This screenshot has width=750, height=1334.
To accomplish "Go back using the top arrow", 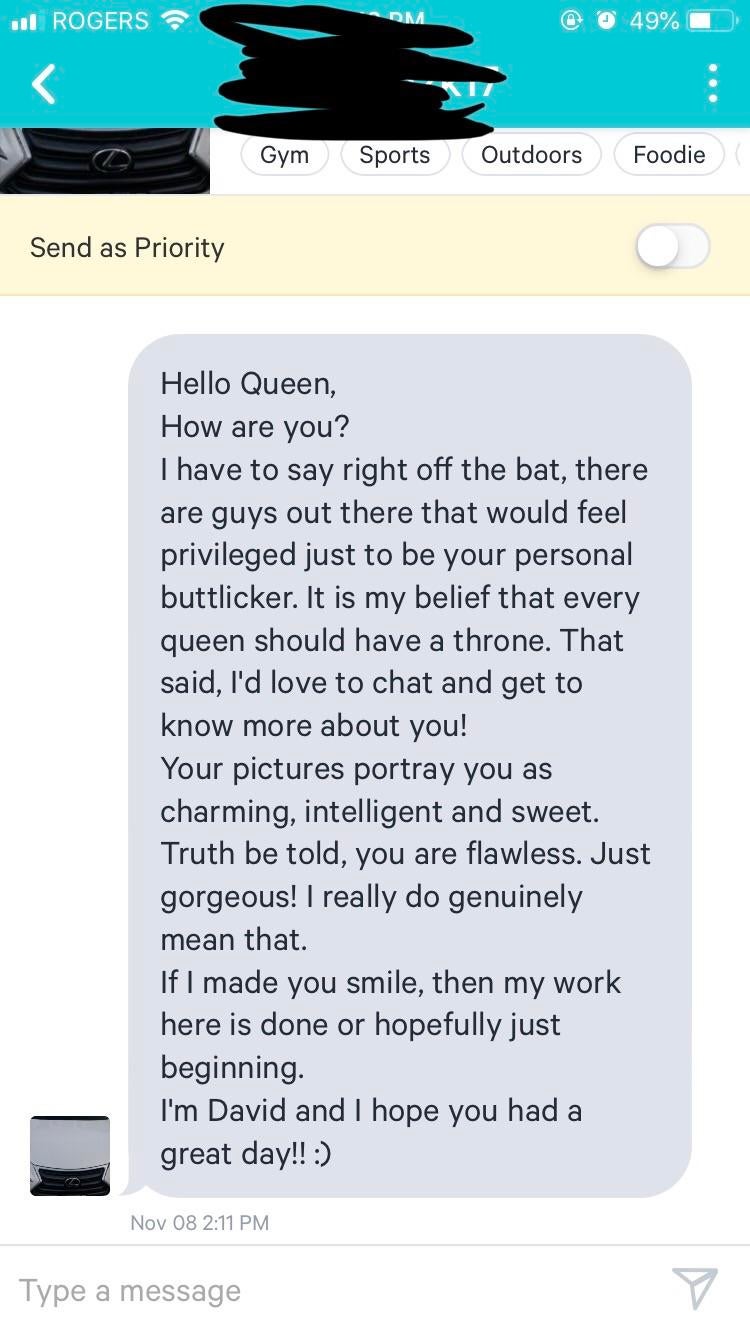I will pyautogui.click(x=44, y=84).
